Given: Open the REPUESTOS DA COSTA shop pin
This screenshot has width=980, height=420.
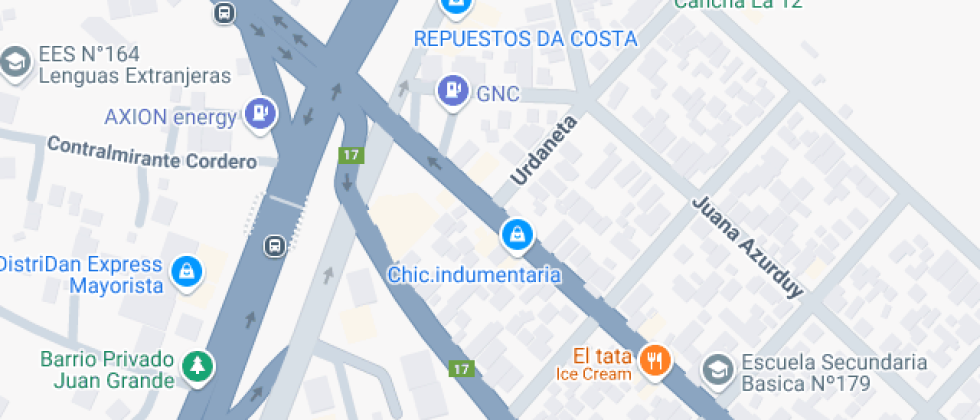Looking at the screenshot, I should [458, 6].
